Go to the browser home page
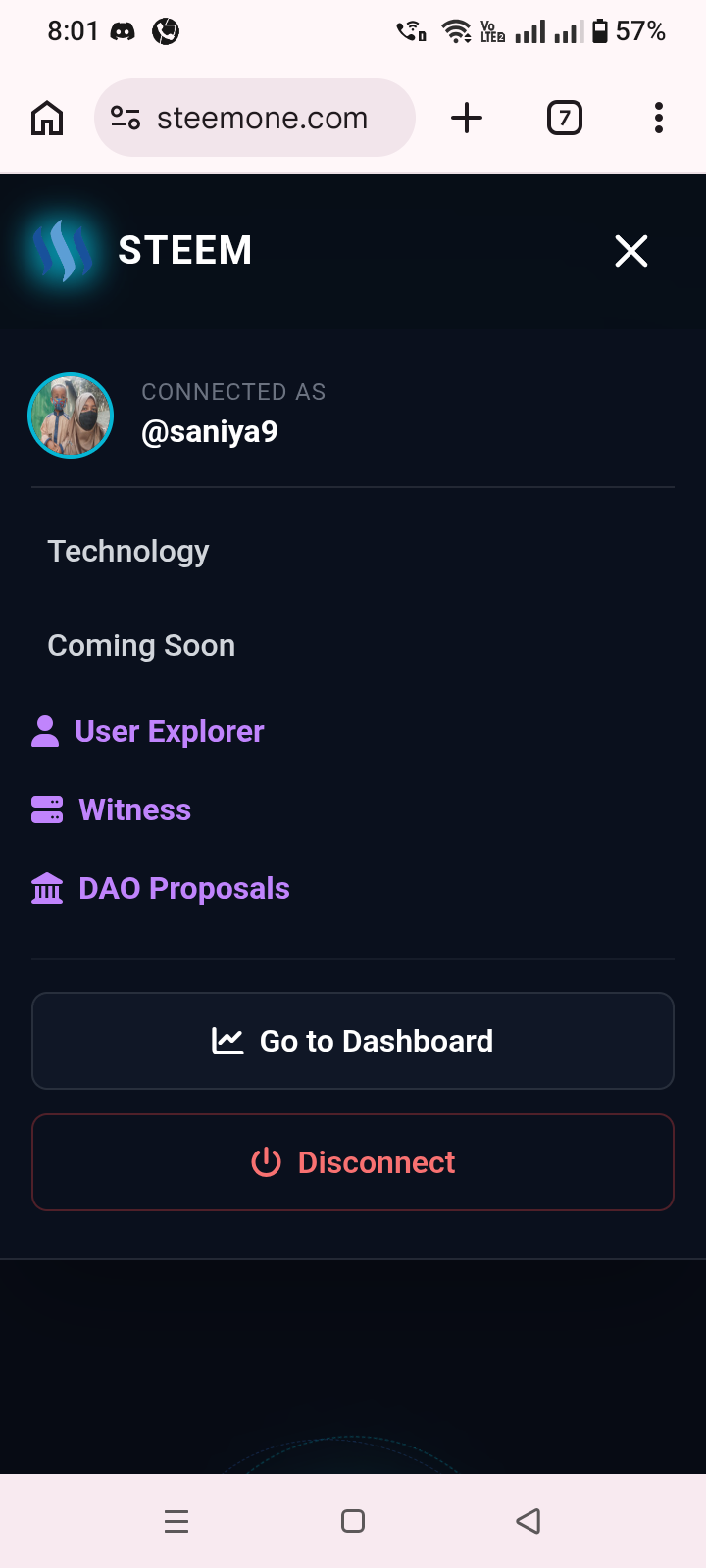This screenshot has height=1568, width=706. coord(47,118)
